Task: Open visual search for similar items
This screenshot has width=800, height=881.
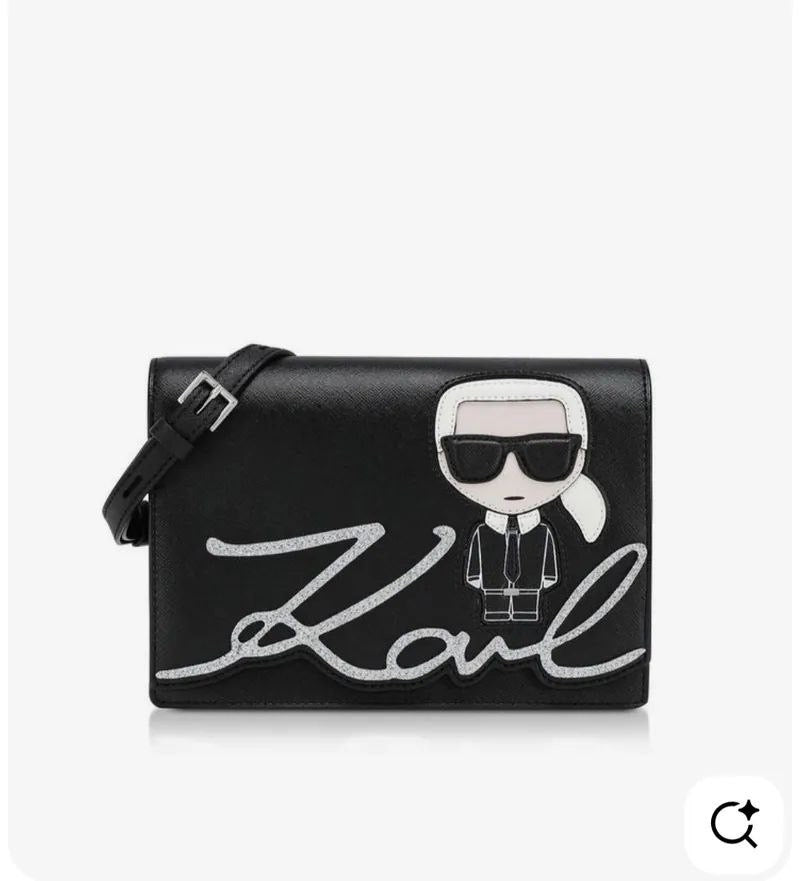Action: (x=734, y=825)
